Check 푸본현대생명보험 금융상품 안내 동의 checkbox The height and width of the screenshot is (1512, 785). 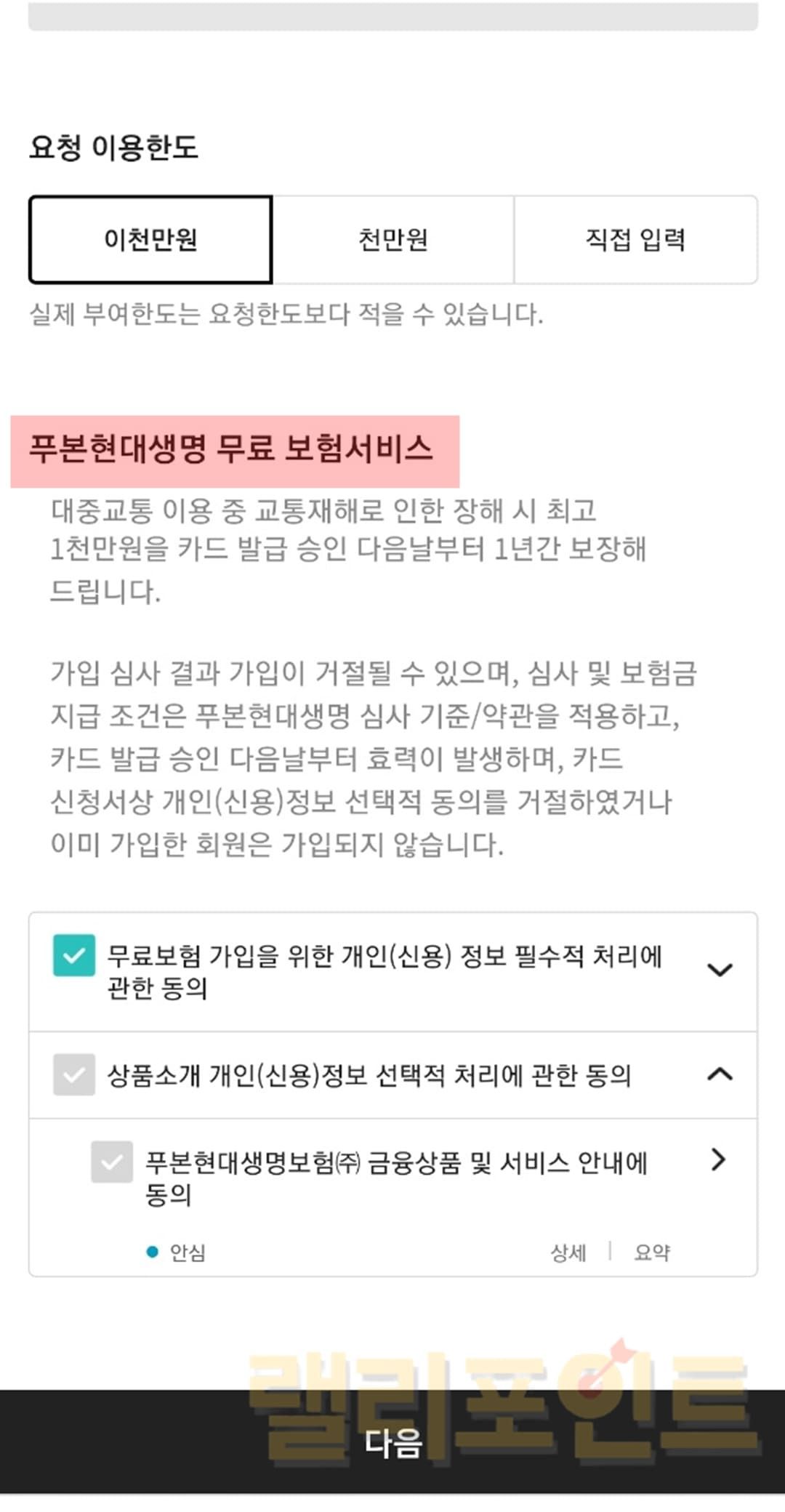(x=112, y=1162)
